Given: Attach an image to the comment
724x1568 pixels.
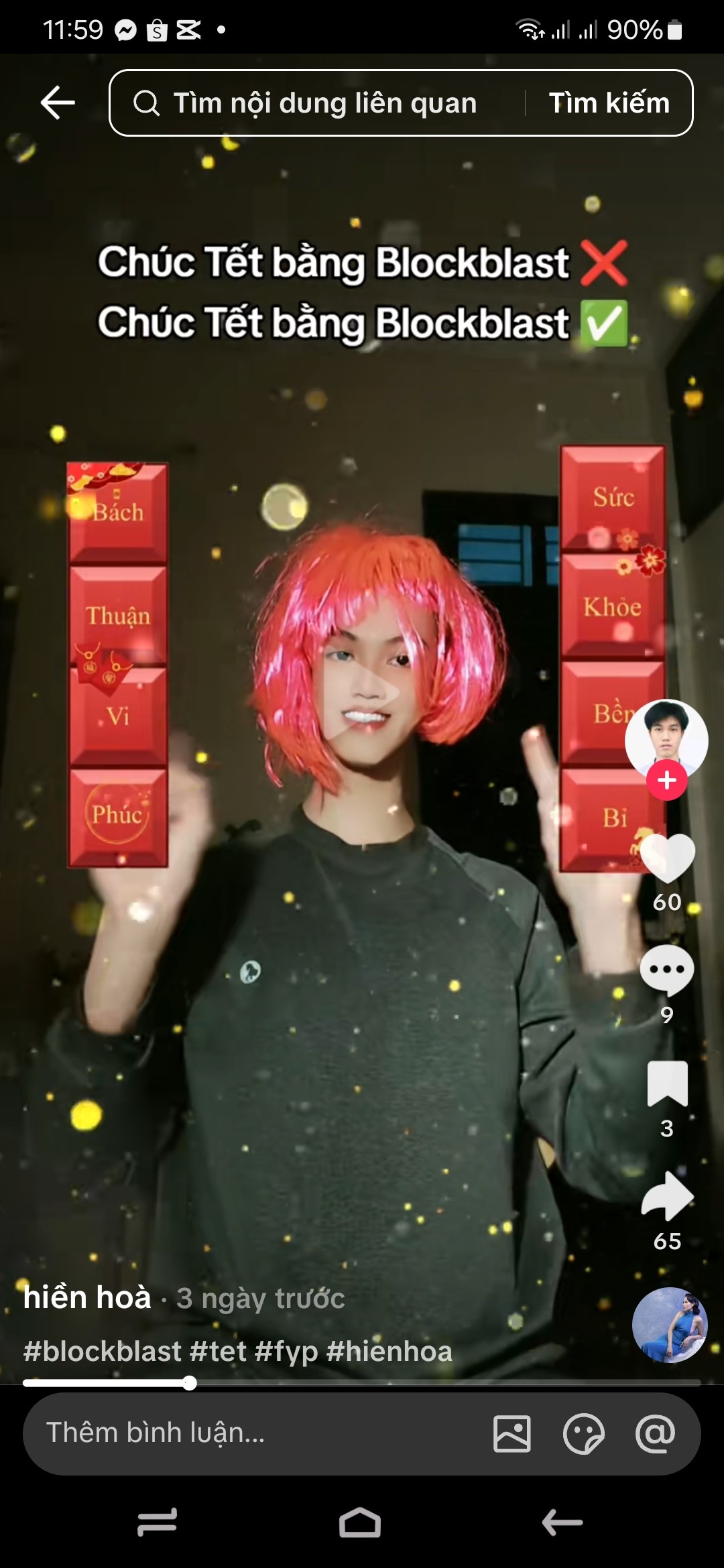Looking at the screenshot, I should (x=512, y=1434).
